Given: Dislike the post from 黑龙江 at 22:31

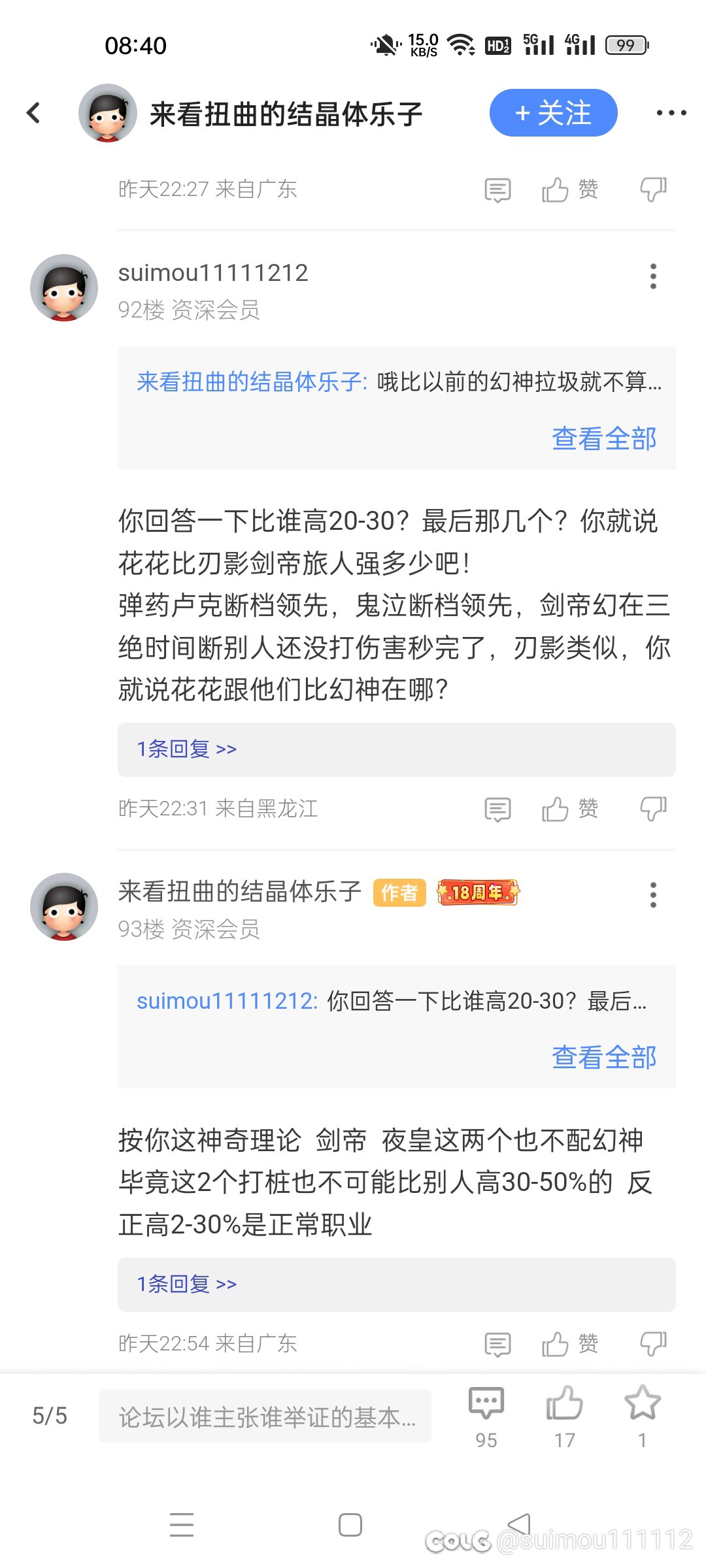Looking at the screenshot, I should (x=653, y=809).
